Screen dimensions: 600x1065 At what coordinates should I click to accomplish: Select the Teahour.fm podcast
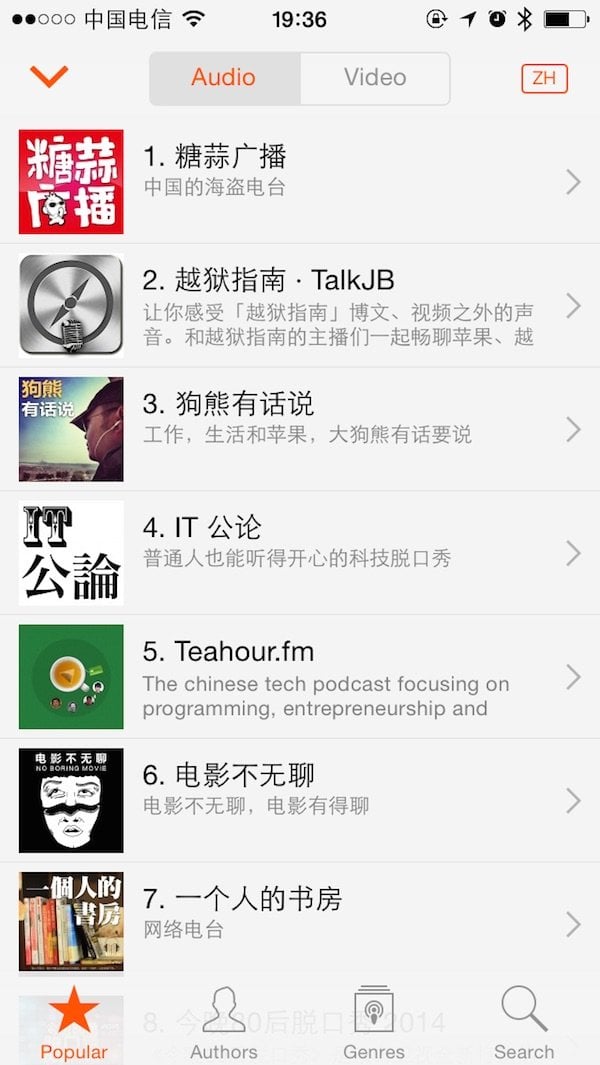[x=300, y=677]
